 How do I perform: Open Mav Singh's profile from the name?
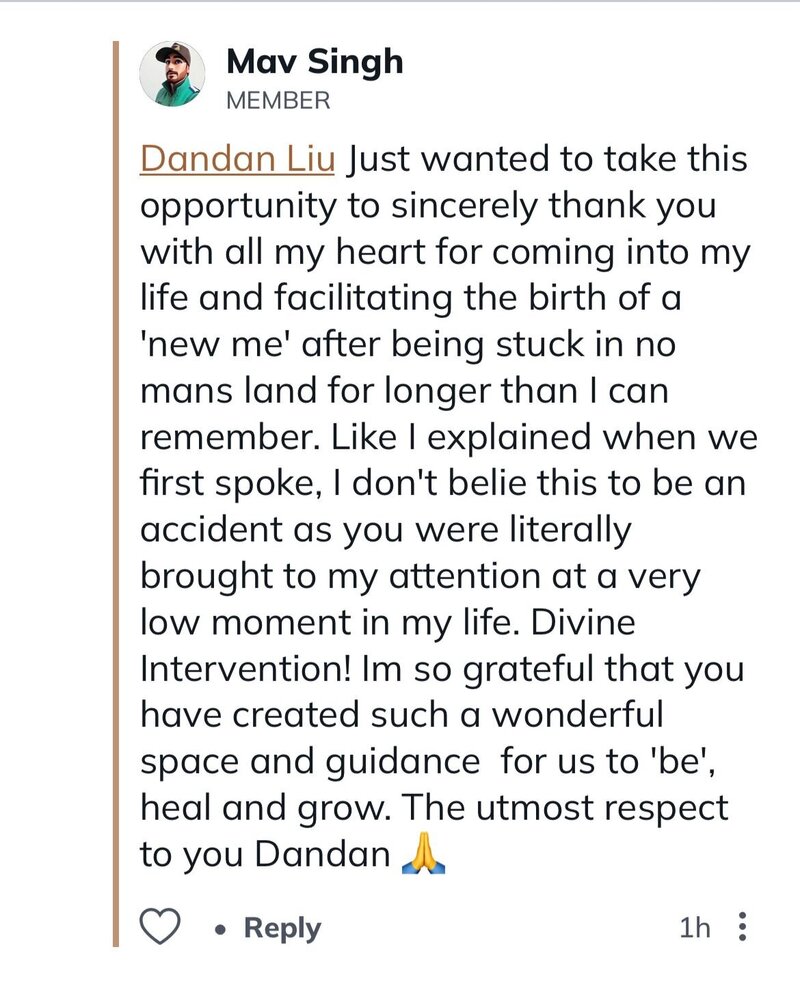pos(315,62)
